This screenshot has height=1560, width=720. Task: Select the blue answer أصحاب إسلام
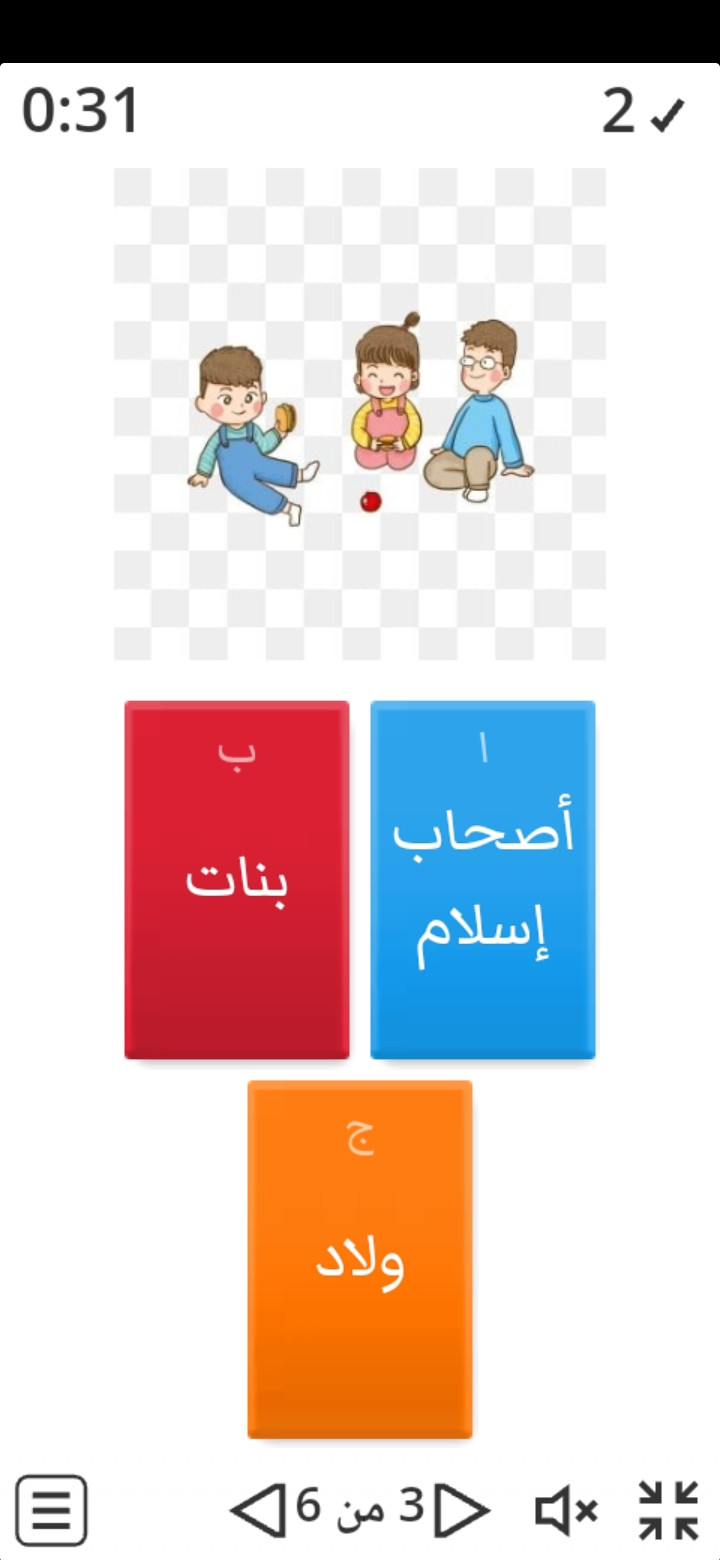coord(483,879)
